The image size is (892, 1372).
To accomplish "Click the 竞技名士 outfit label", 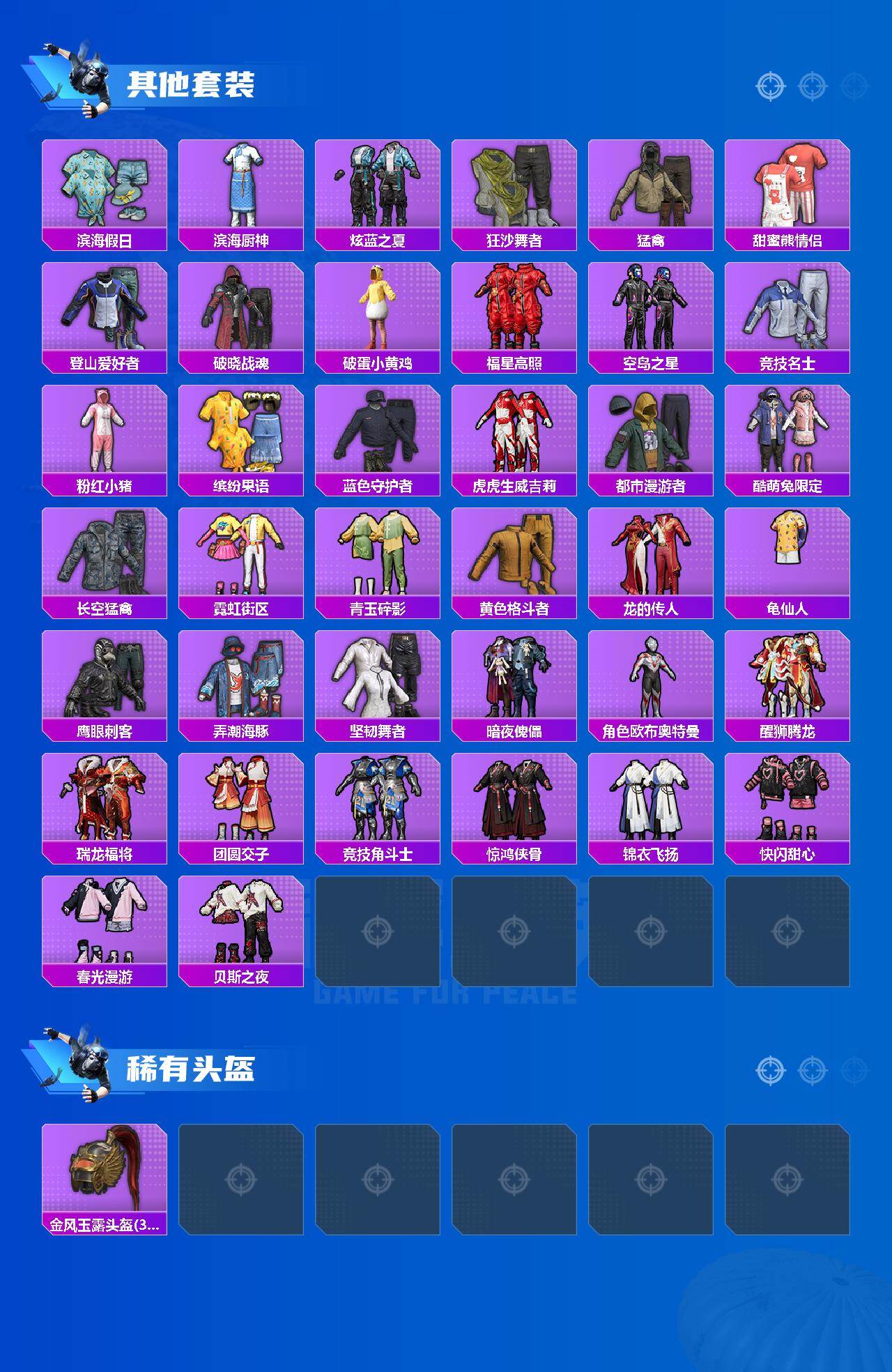I will (788, 361).
